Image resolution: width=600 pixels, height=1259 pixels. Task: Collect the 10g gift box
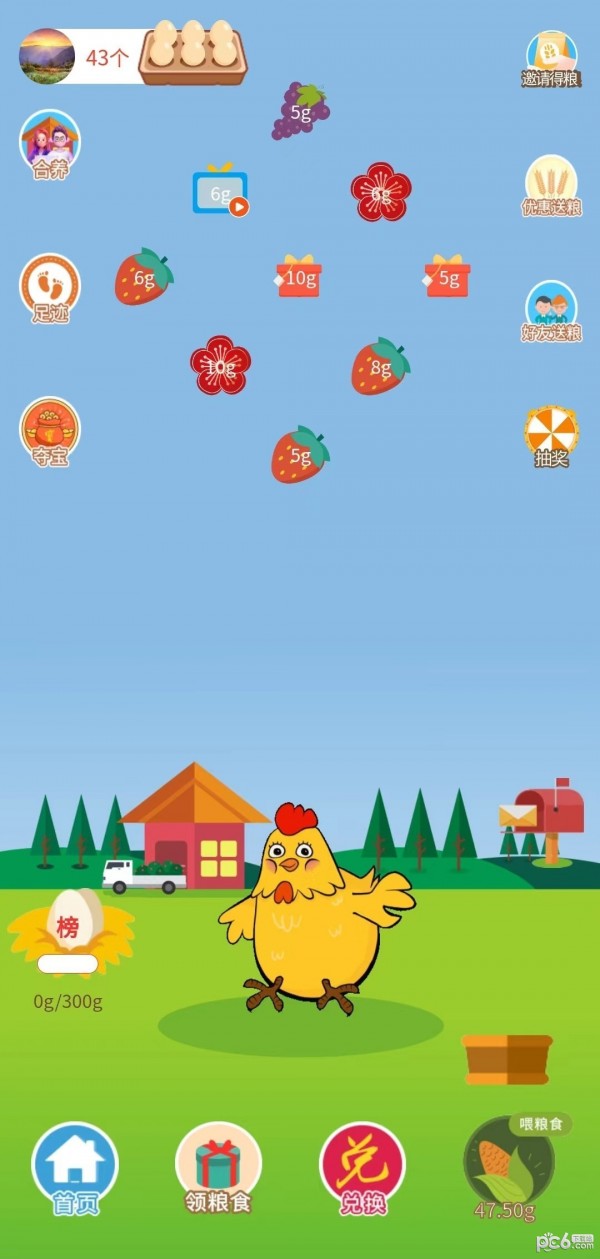coord(299,277)
